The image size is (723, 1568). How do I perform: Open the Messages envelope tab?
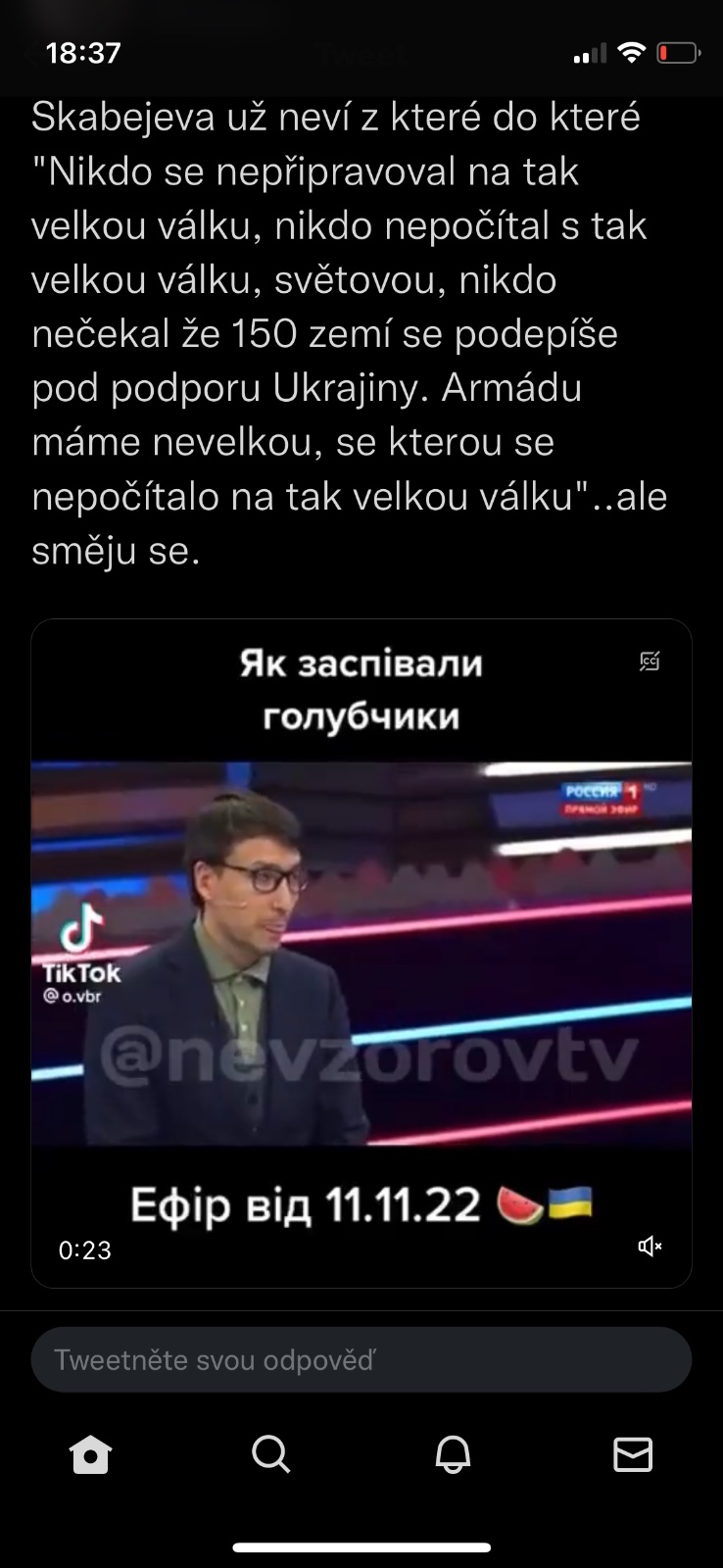click(x=633, y=1454)
